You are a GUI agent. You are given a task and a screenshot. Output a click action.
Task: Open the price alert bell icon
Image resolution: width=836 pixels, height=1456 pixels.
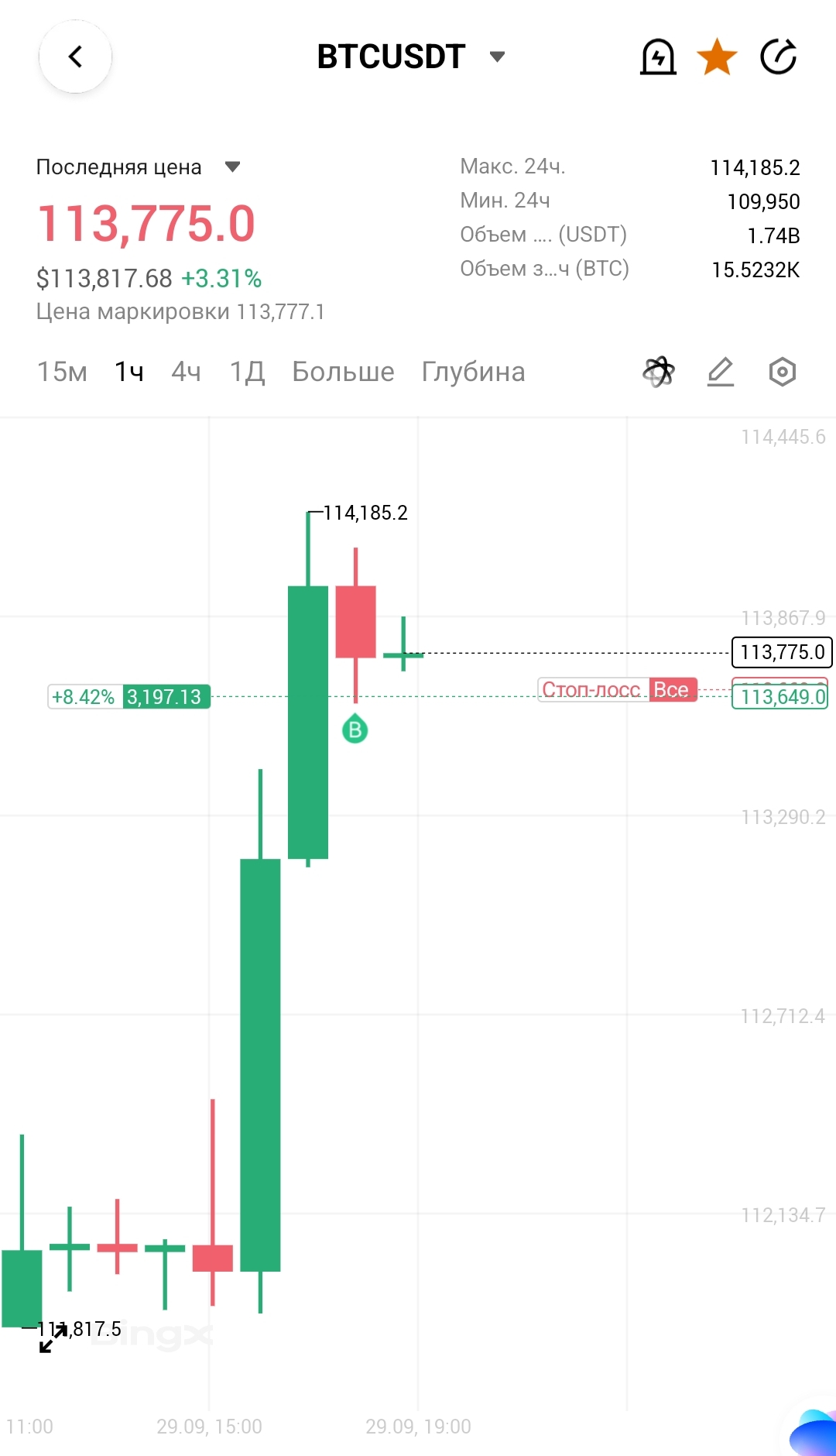(658, 57)
